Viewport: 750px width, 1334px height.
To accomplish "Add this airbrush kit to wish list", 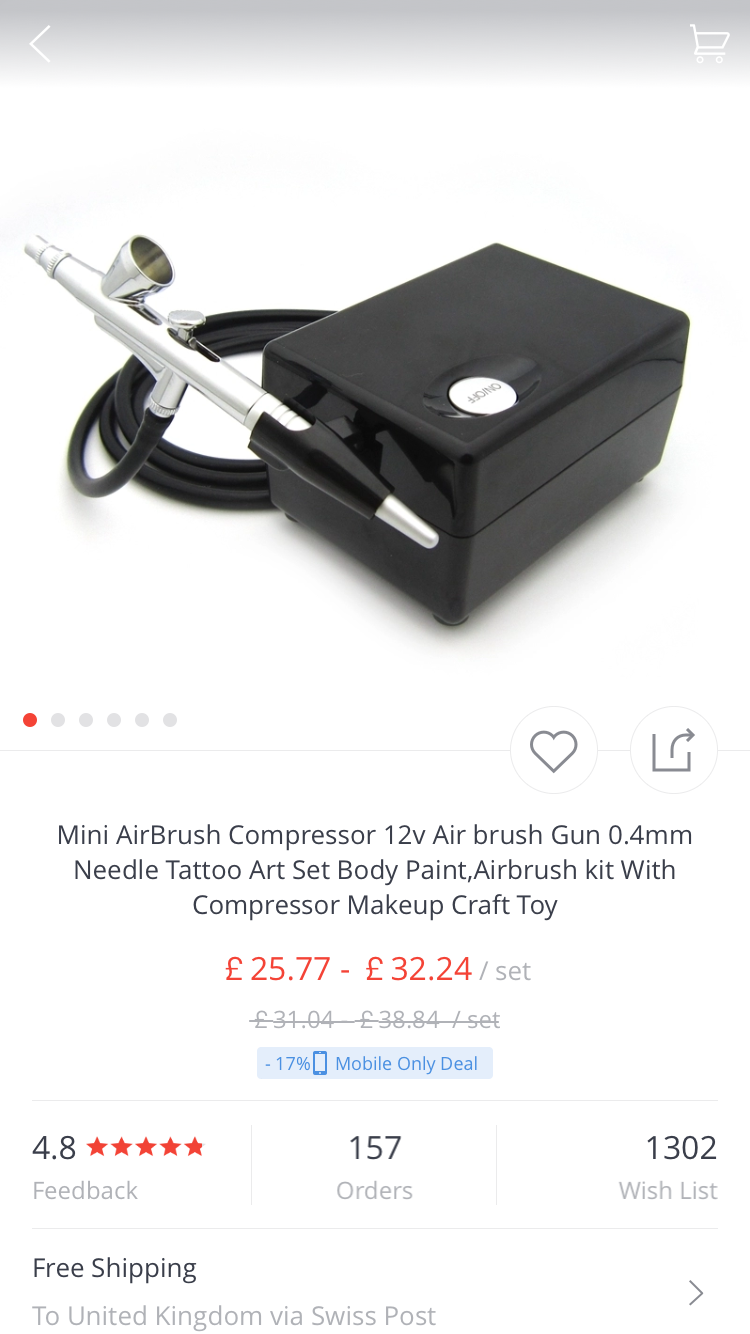I will click(x=553, y=751).
